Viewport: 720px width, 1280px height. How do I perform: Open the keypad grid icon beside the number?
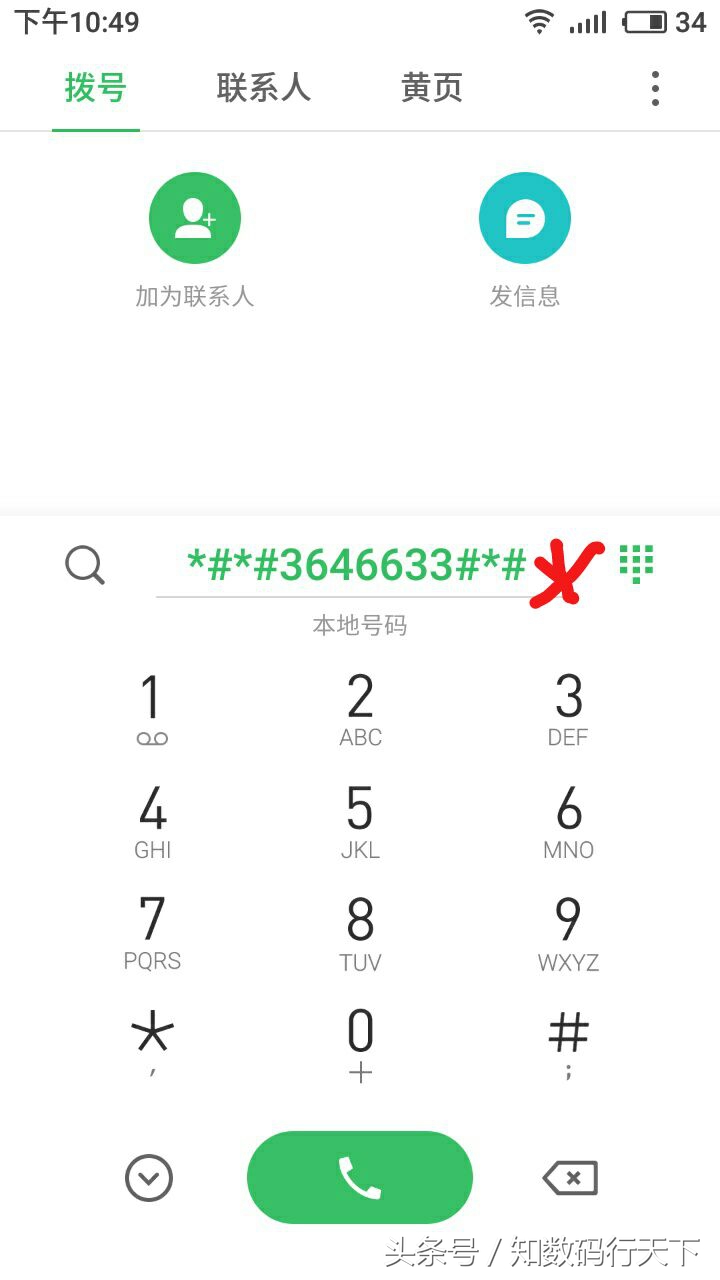tap(636, 563)
